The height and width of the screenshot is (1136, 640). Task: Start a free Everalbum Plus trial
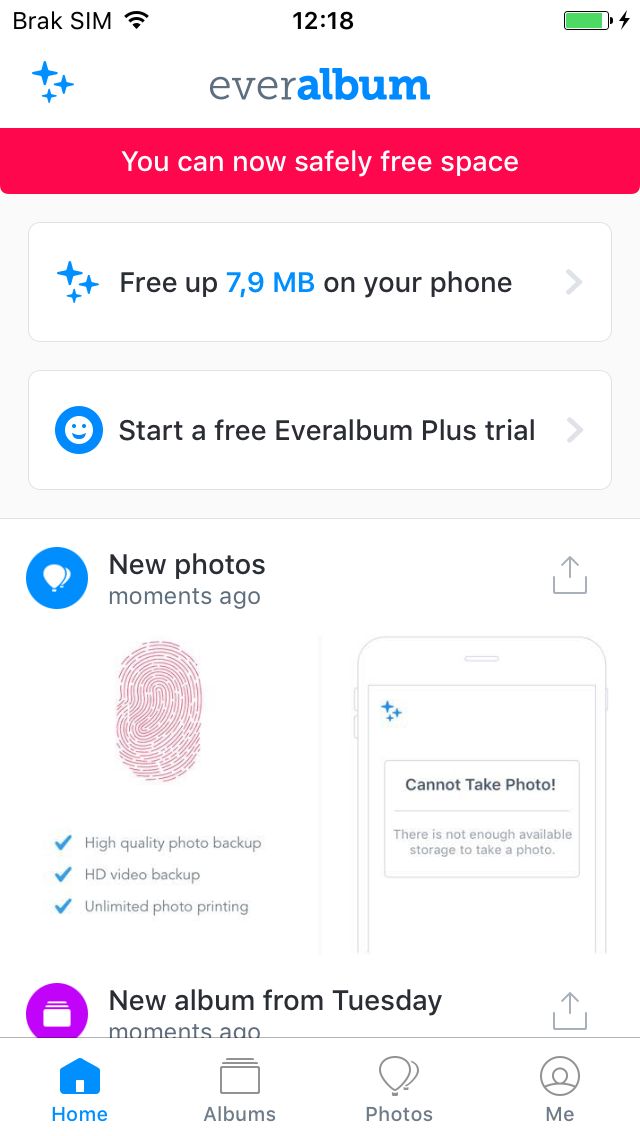[320, 430]
